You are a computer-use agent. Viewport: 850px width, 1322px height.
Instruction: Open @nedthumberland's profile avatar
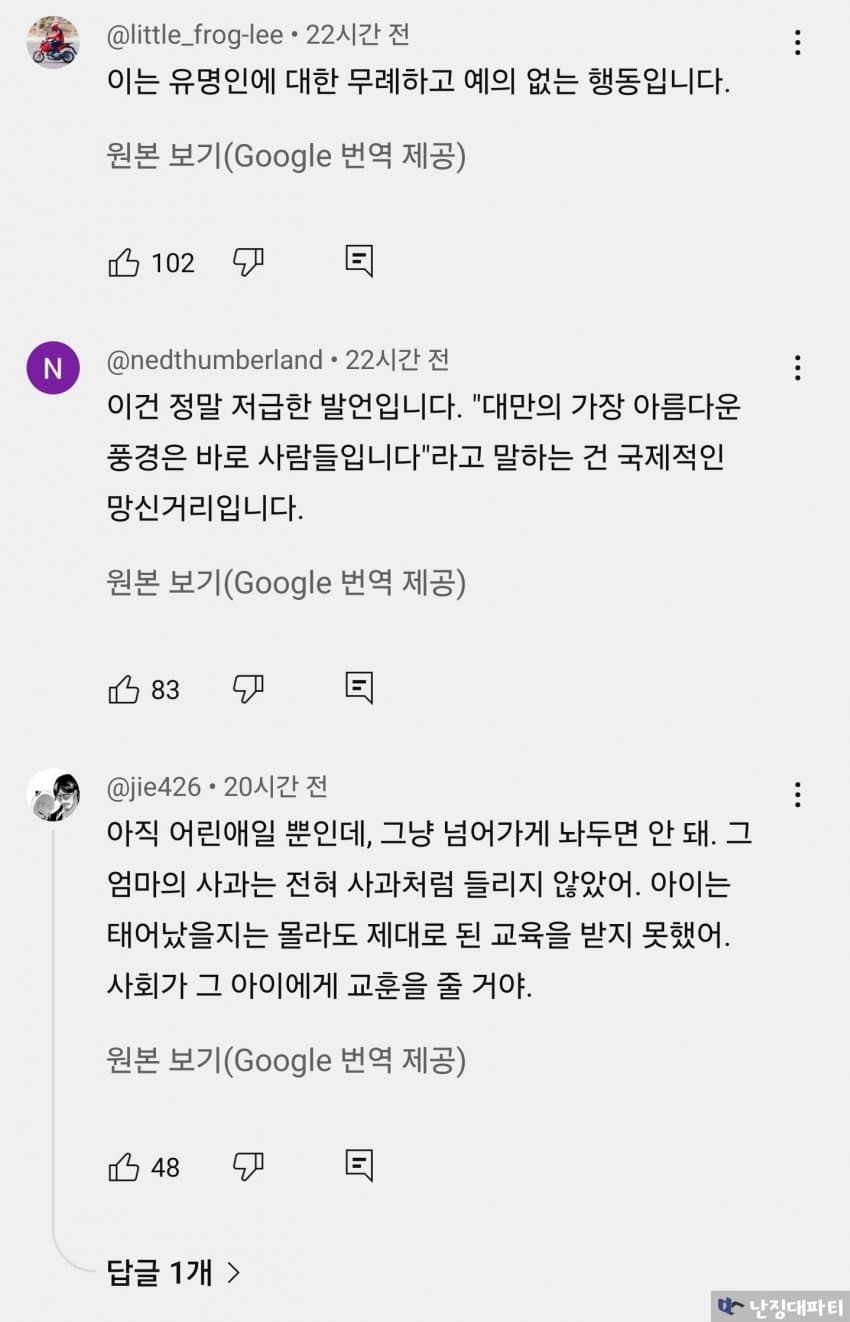click(53, 367)
